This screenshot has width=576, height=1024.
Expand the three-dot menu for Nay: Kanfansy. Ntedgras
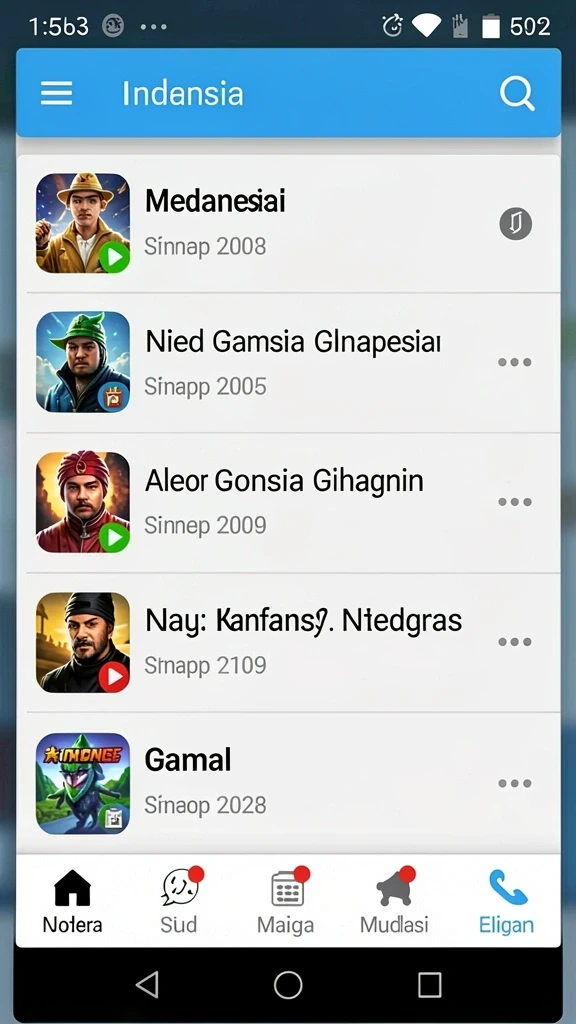(515, 642)
